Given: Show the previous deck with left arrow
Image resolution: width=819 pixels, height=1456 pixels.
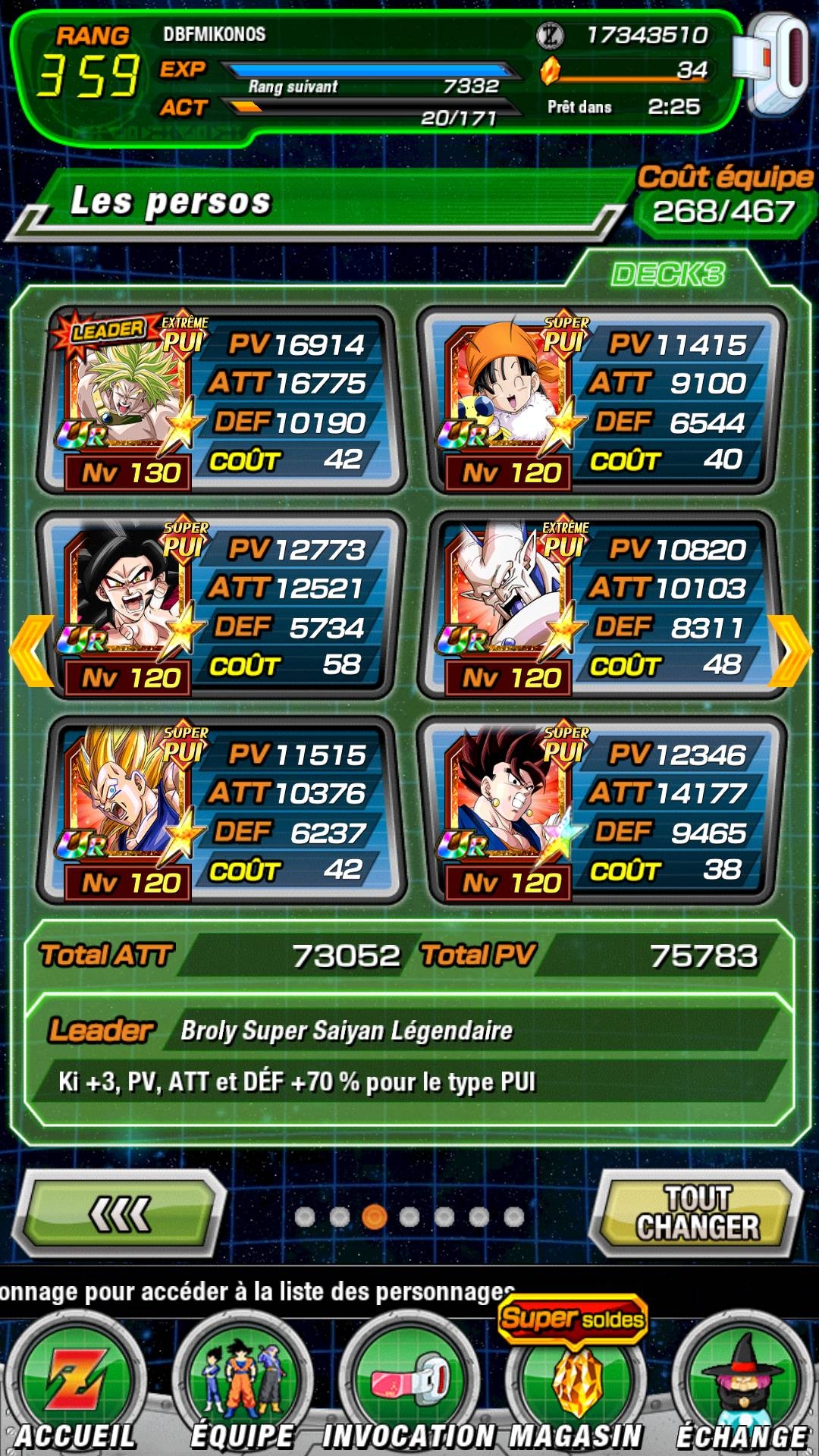Looking at the screenshot, I should [x=30, y=651].
